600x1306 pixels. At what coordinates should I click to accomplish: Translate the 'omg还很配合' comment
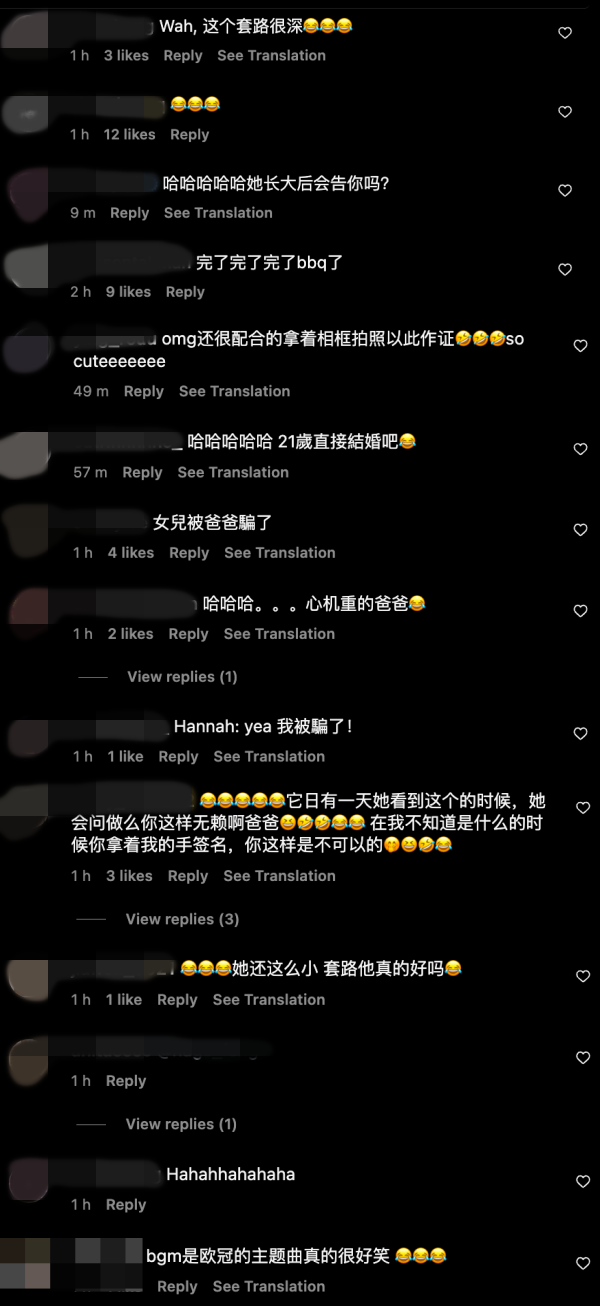234,391
